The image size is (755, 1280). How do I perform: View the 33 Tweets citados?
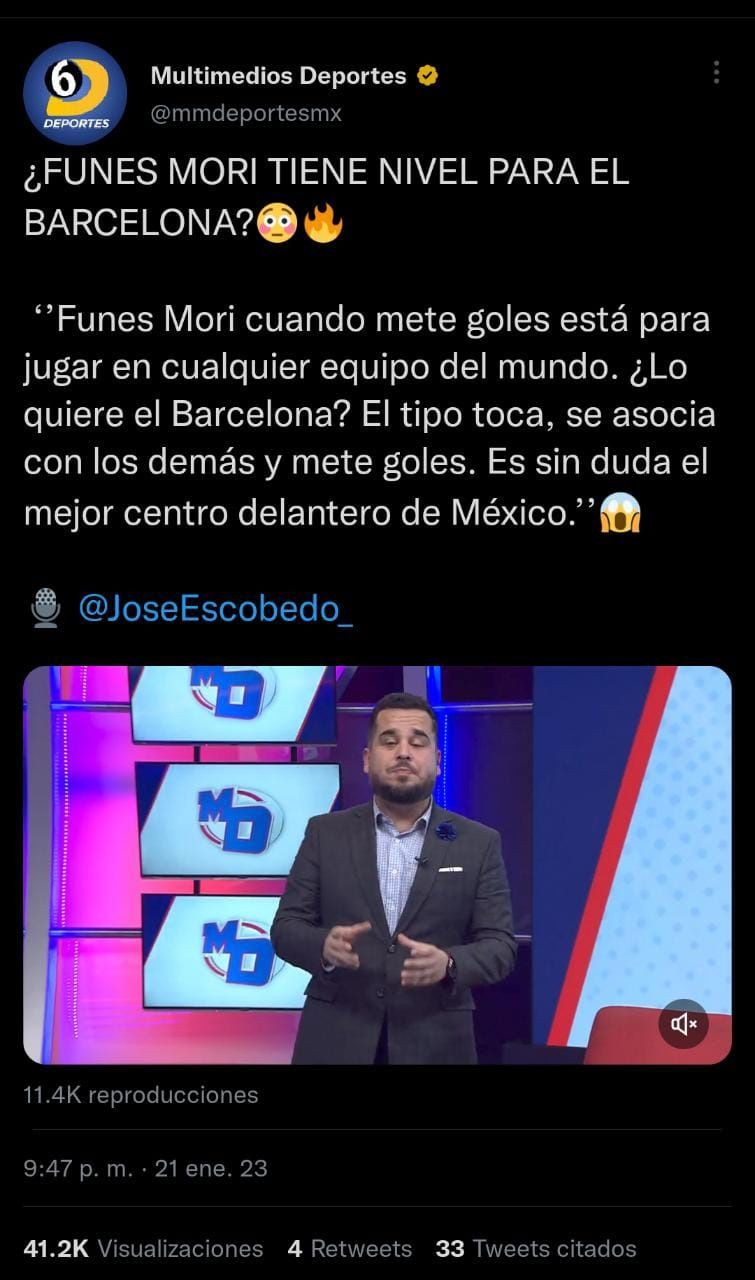pyautogui.click(x=536, y=1249)
